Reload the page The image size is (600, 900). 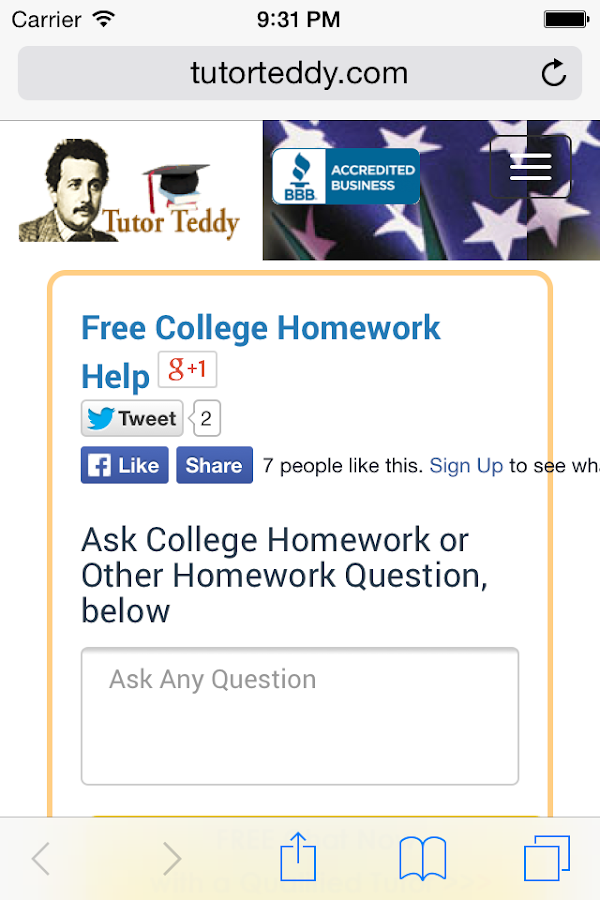[x=553, y=73]
